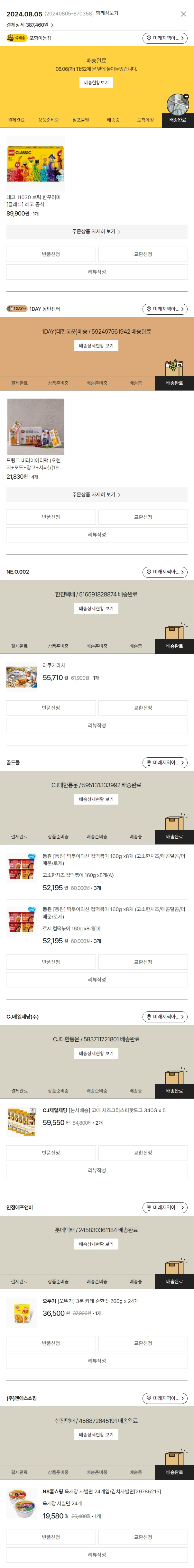Write a 리뷰작성 review for 육개장 사발면
Viewport: 194px width, 1568px height.
coord(97,1554)
